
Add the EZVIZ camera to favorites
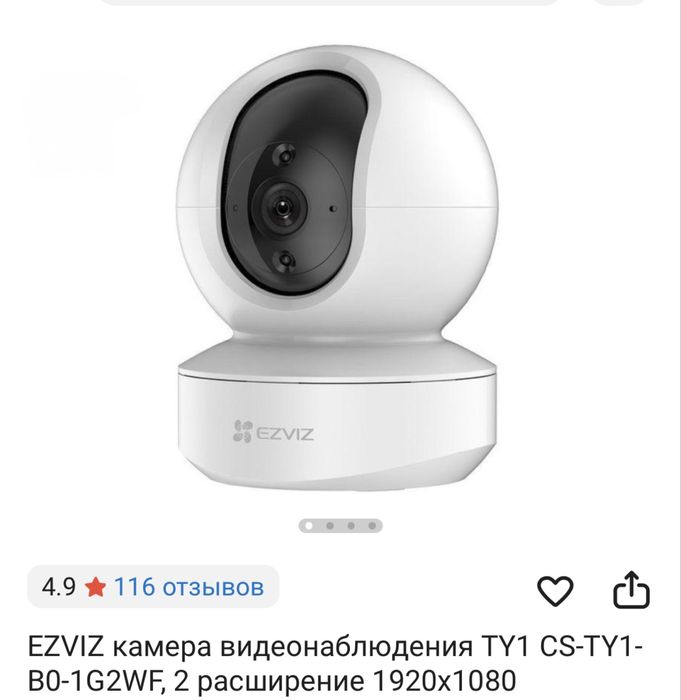[556, 590]
